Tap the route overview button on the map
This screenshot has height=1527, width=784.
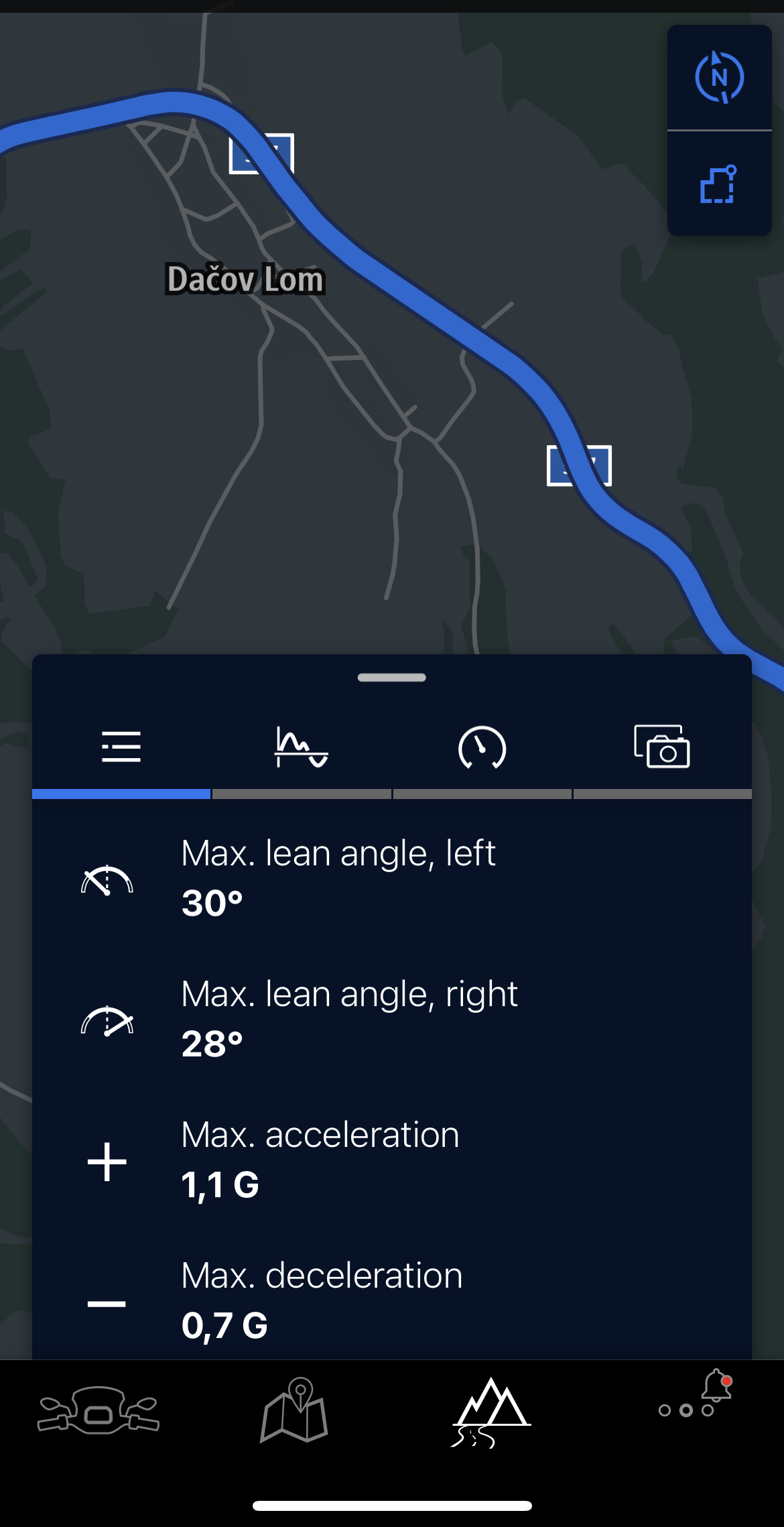tap(719, 184)
